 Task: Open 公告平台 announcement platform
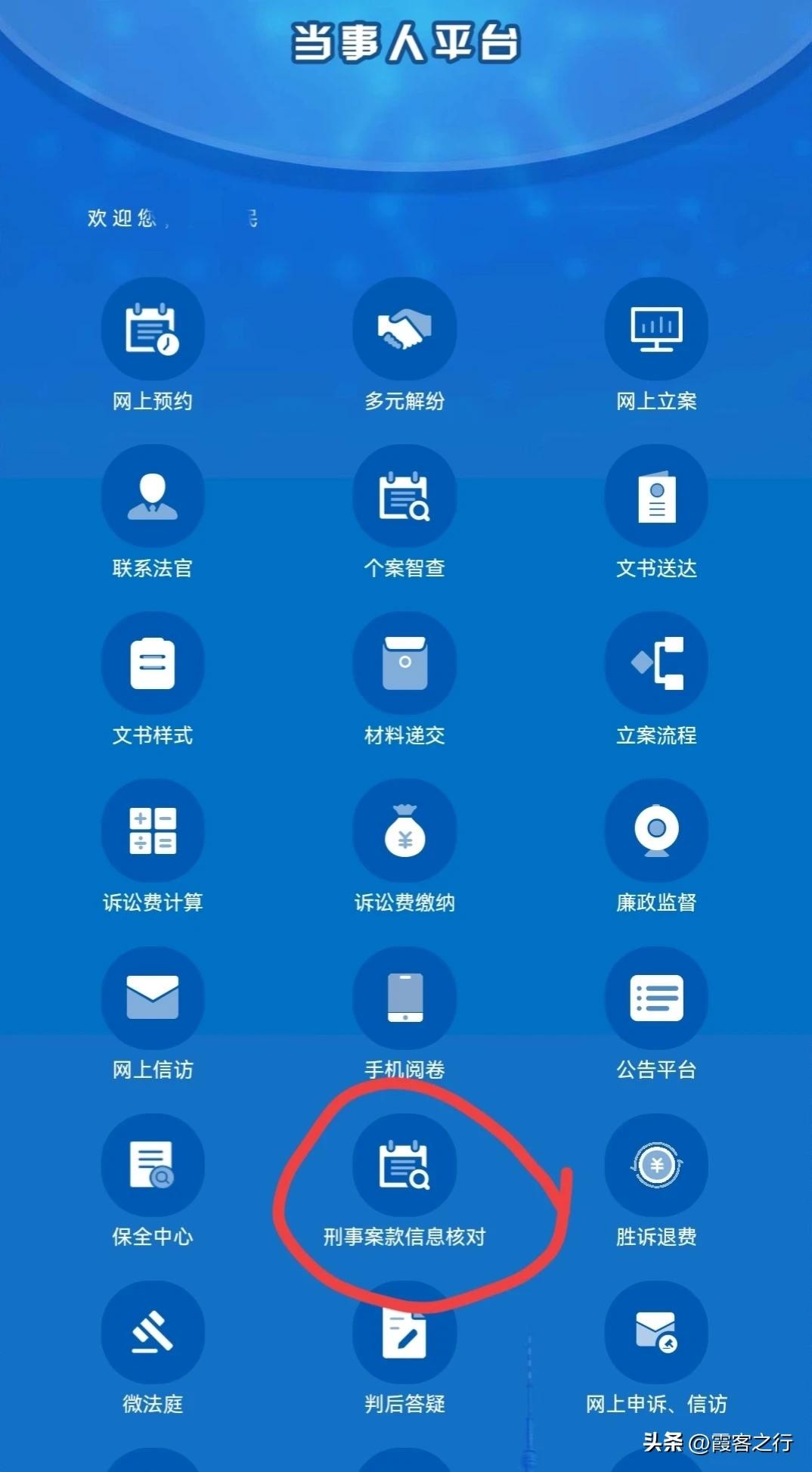656,998
